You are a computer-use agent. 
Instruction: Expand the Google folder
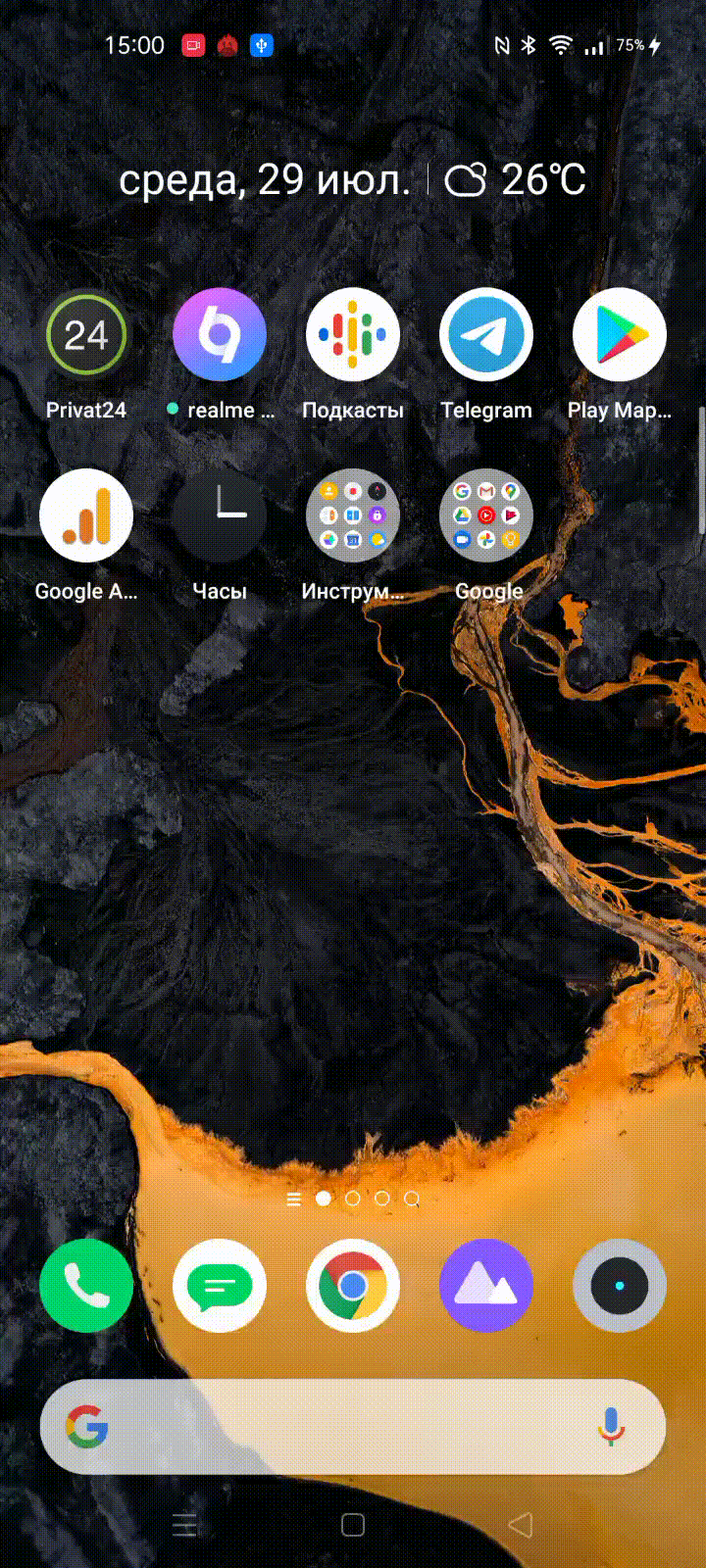pos(486,515)
